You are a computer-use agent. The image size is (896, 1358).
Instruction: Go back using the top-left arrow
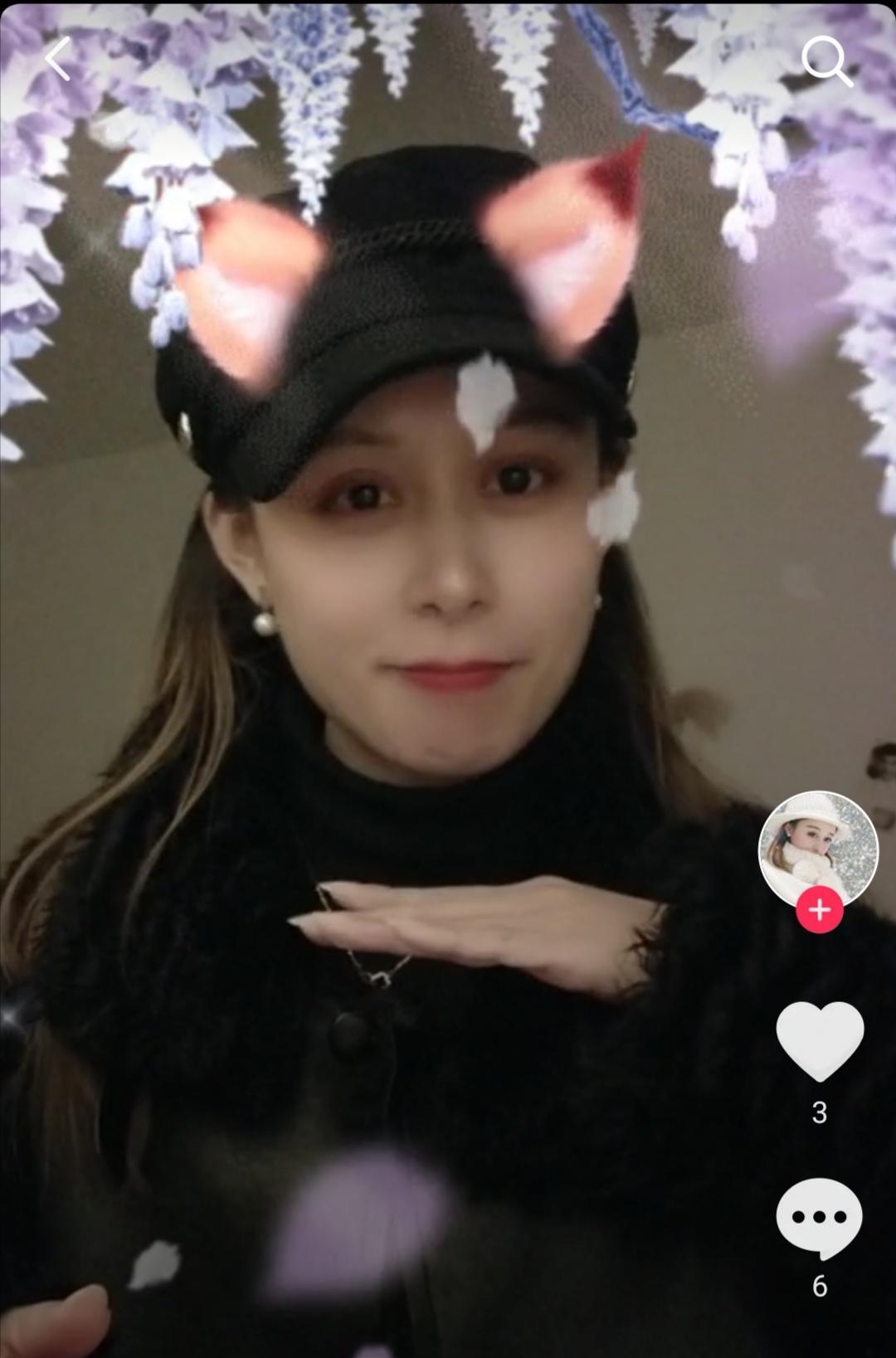point(57,60)
